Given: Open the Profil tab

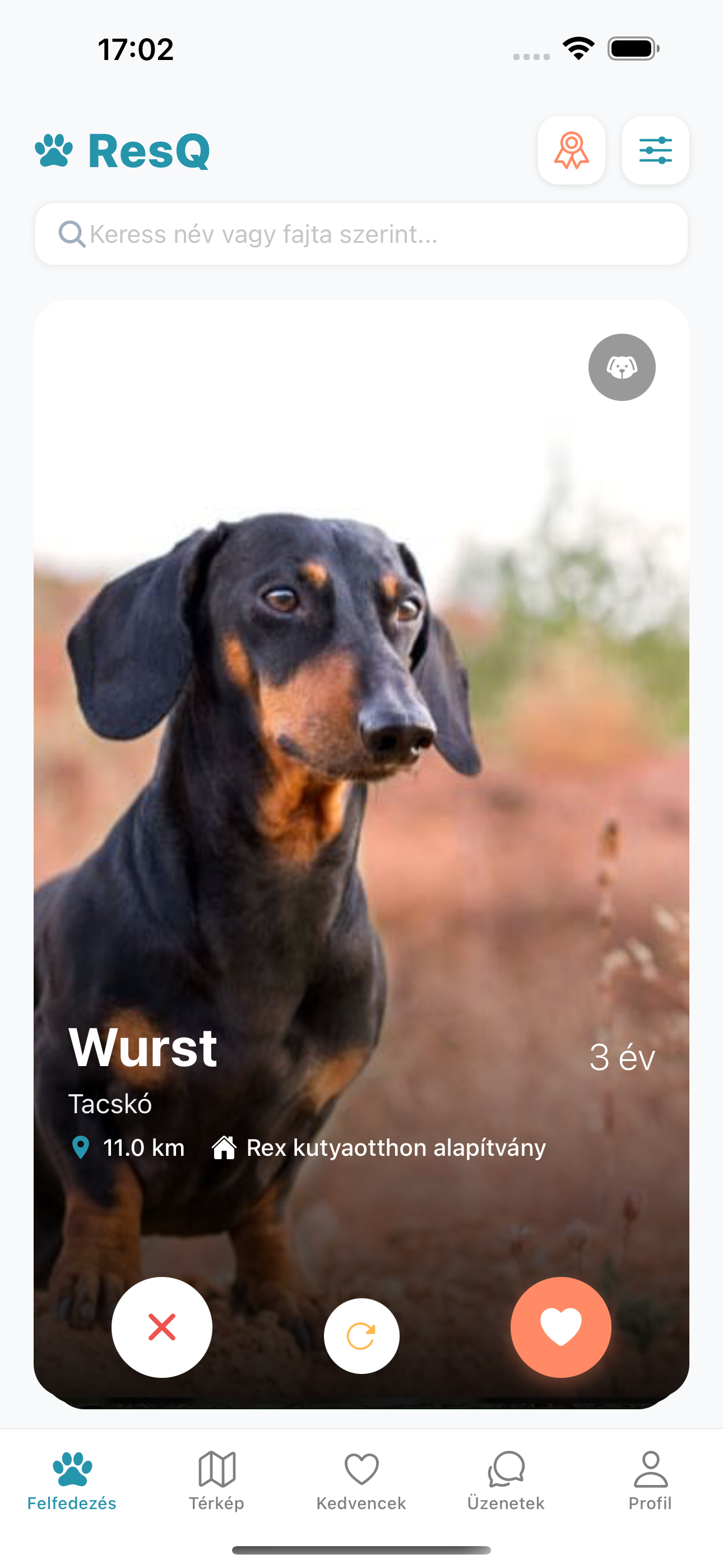Looking at the screenshot, I should pyautogui.click(x=650, y=1481).
